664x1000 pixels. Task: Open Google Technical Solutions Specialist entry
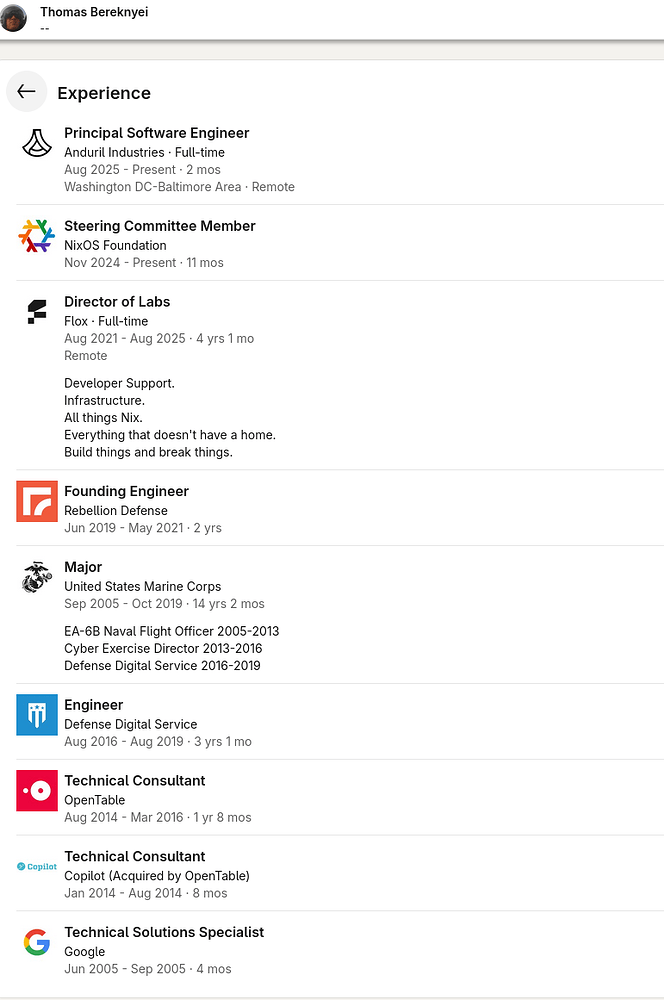pyautogui.click(x=164, y=932)
